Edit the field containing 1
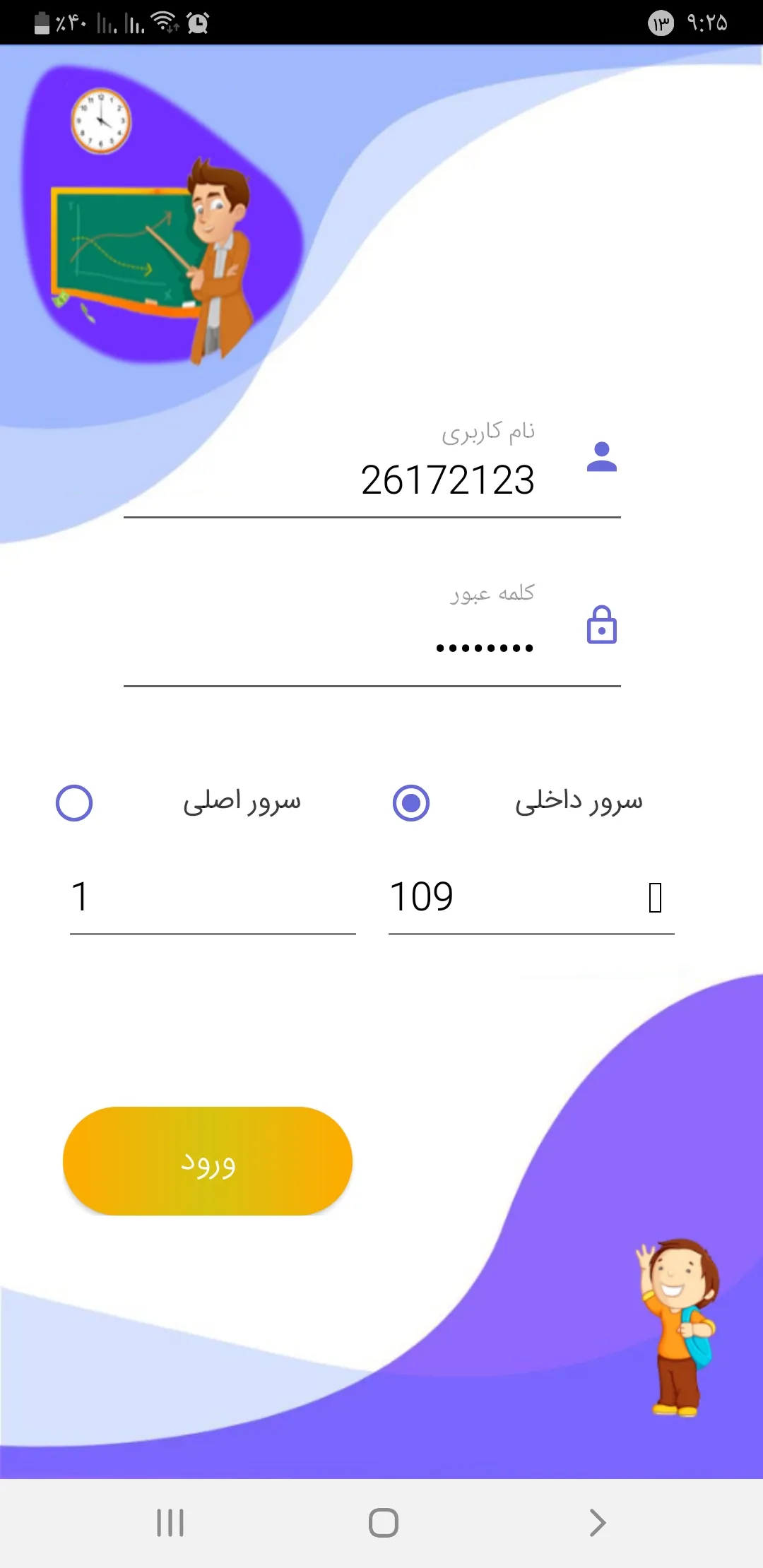This screenshot has height=1568, width=763. coord(212,897)
